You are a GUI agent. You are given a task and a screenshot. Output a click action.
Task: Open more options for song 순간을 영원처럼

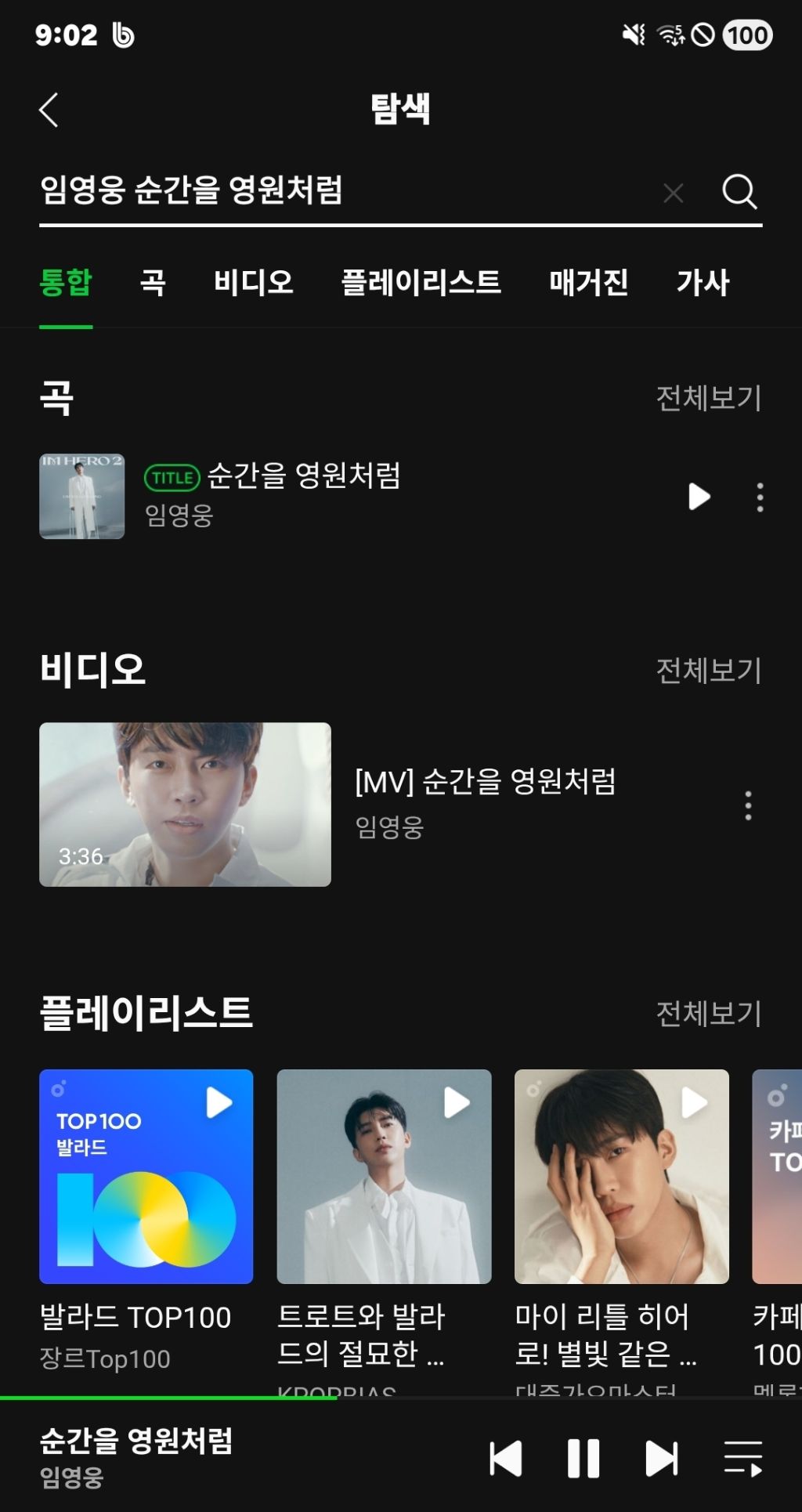pyautogui.click(x=760, y=497)
